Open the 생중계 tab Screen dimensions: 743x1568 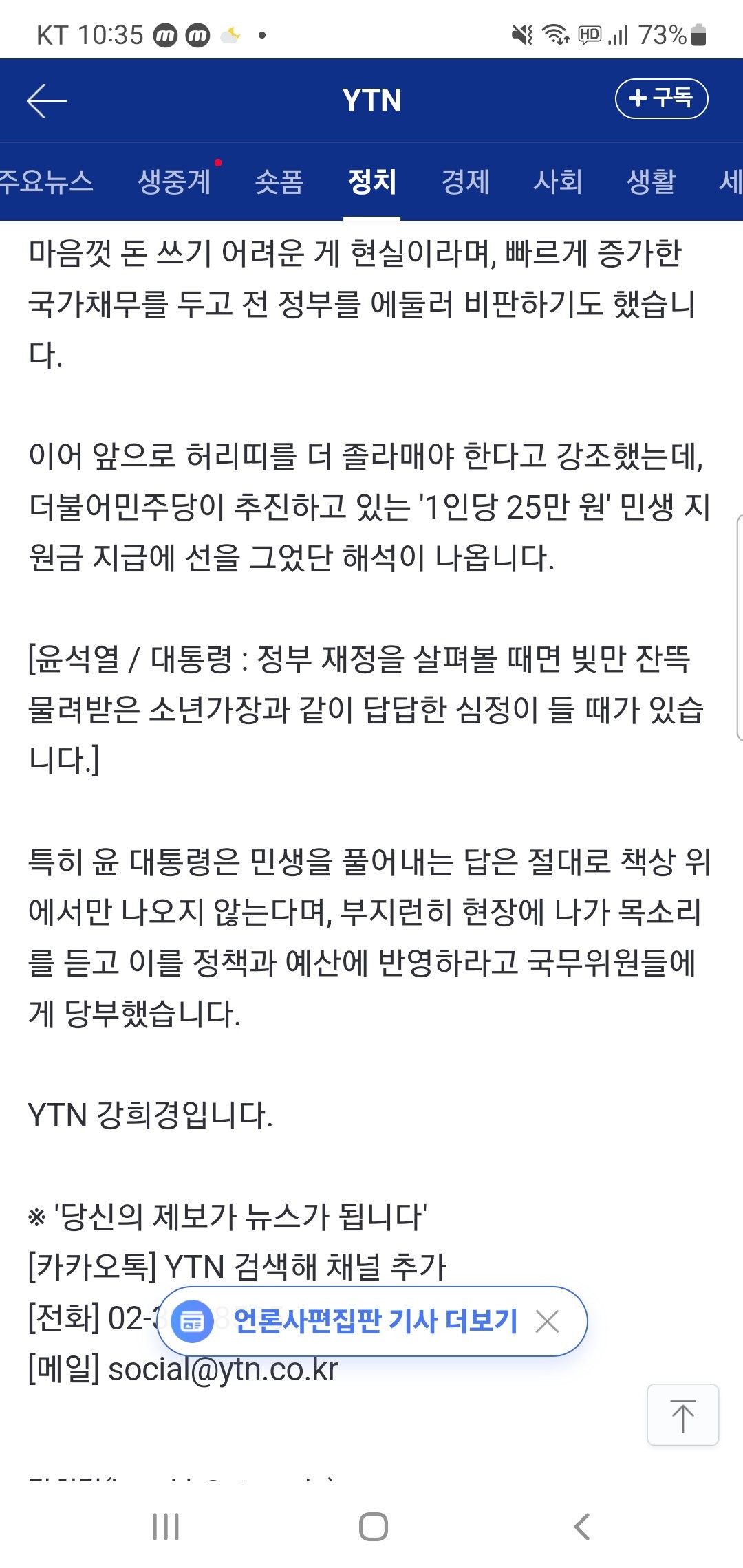coord(174,182)
